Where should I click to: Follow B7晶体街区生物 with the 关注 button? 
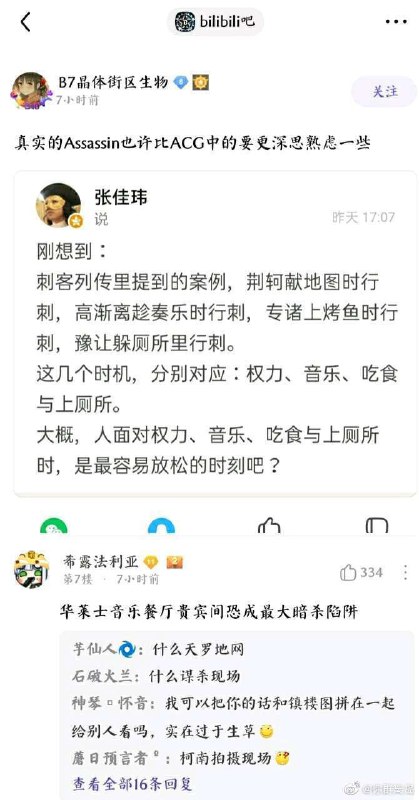tap(384, 92)
